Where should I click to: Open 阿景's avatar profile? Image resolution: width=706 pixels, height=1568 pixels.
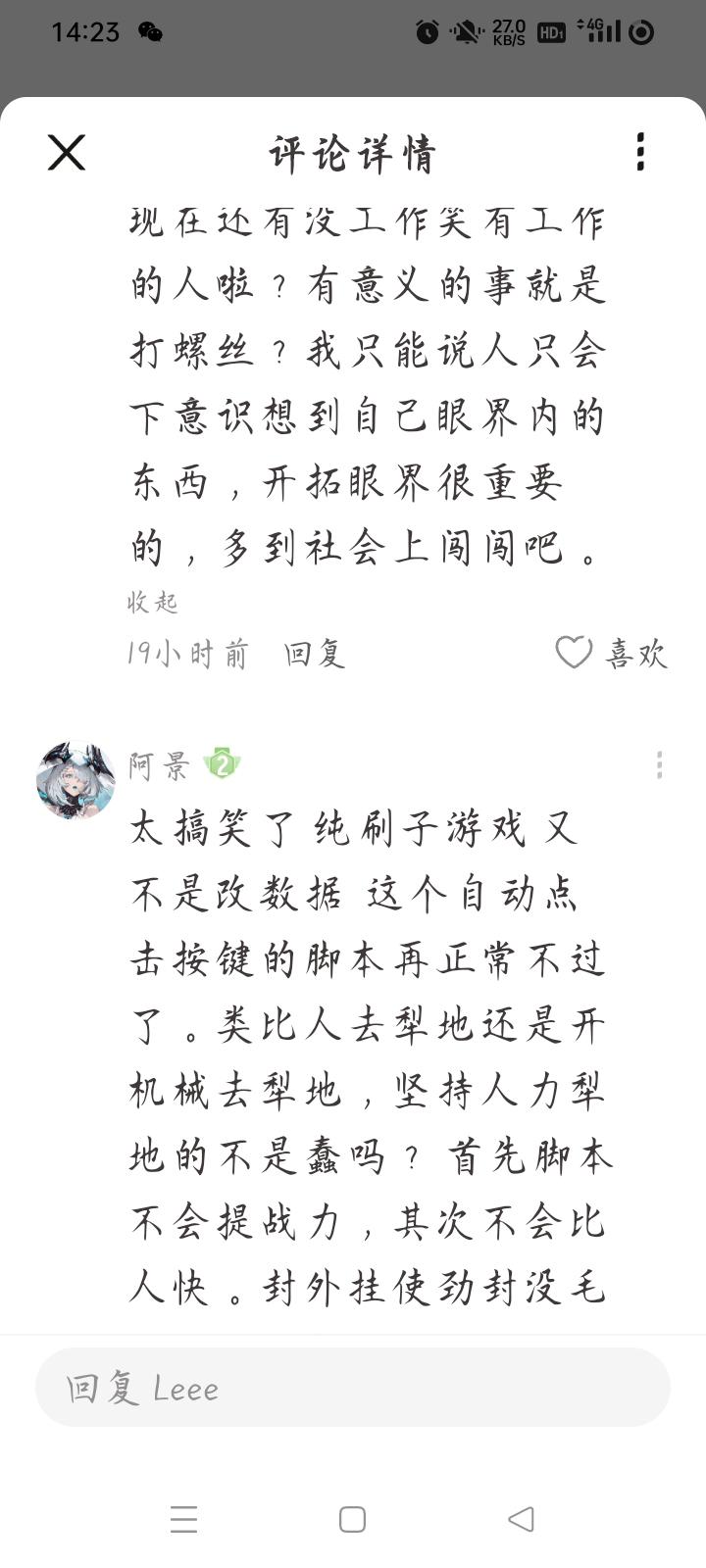coord(76,780)
